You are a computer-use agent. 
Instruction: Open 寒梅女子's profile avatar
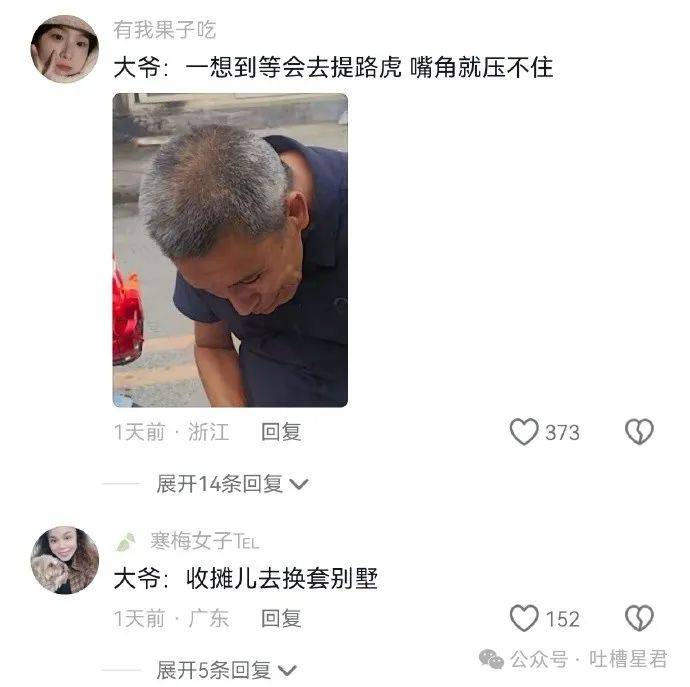point(65,560)
